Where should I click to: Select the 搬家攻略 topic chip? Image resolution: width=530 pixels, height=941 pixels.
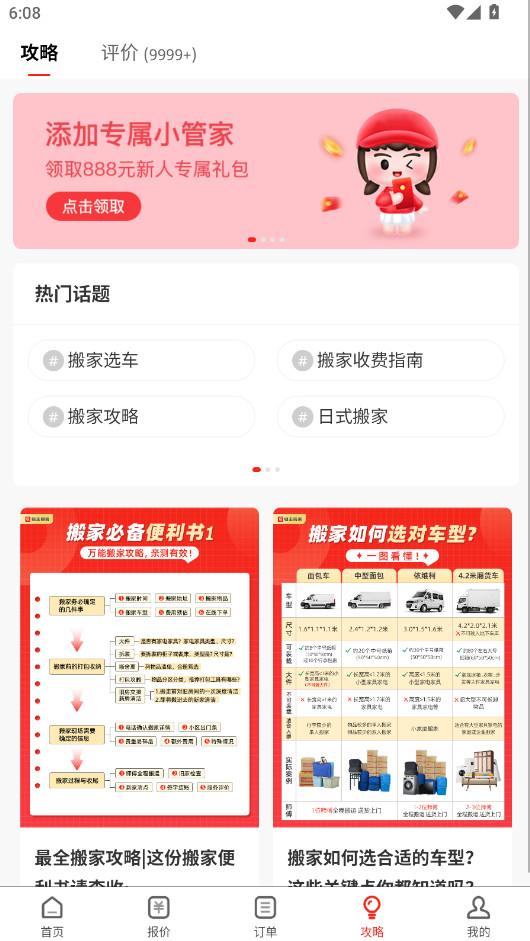click(142, 416)
